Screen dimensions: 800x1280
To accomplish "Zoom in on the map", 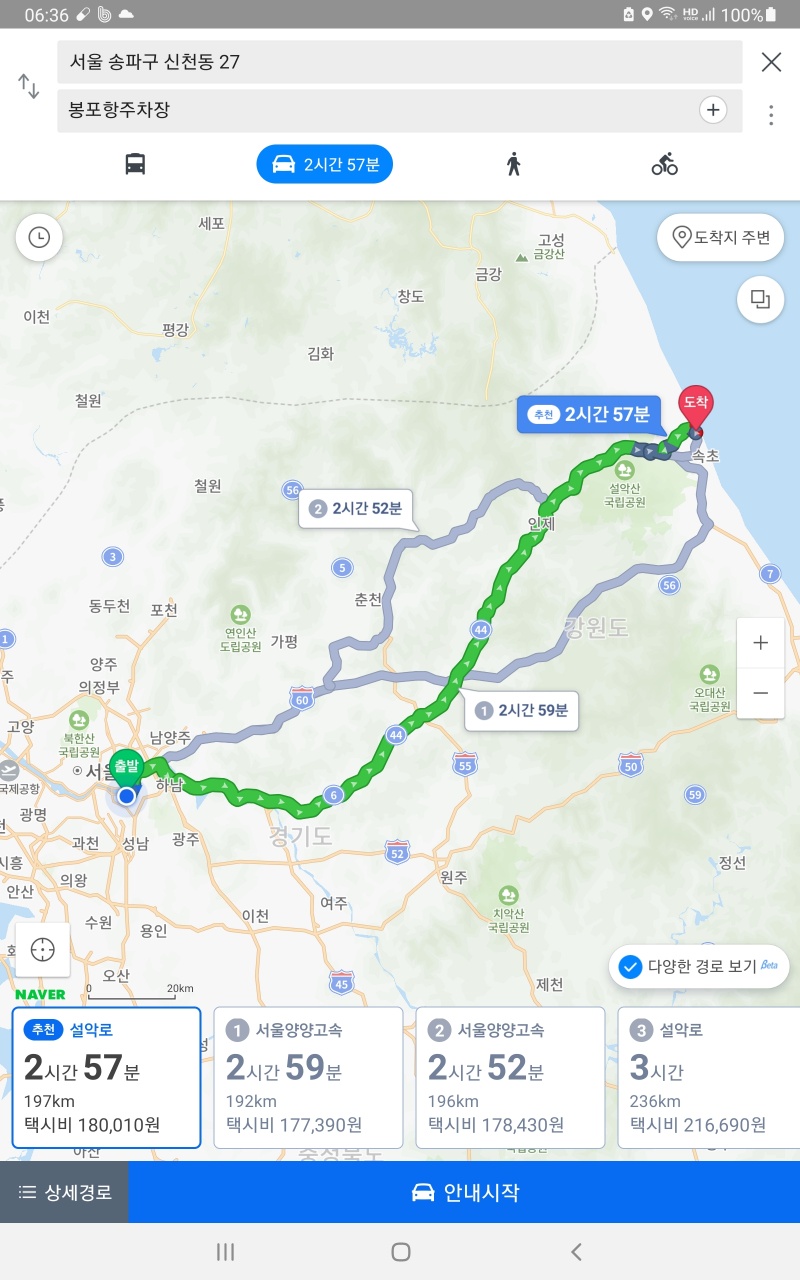I will click(x=760, y=643).
